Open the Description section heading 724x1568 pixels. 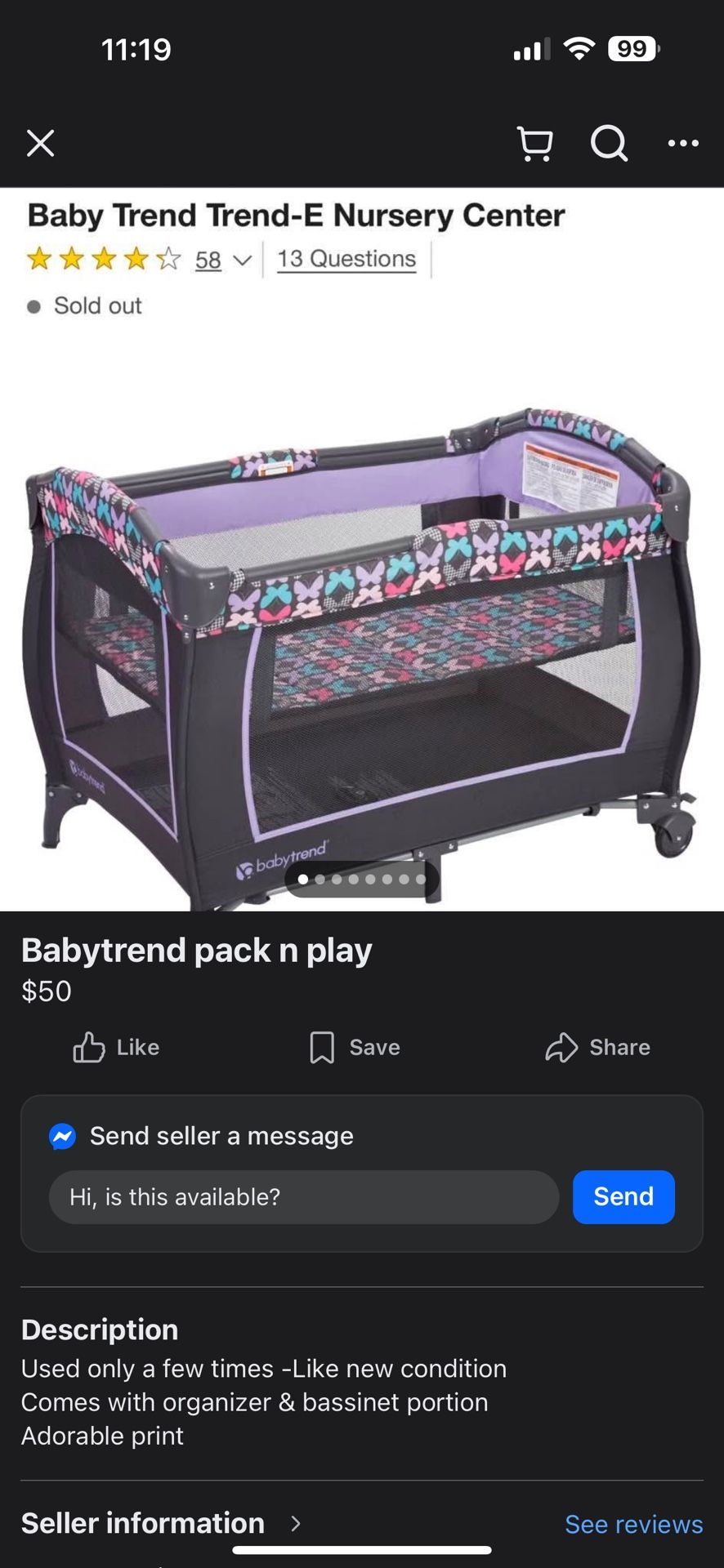(x=100, y=1330)
